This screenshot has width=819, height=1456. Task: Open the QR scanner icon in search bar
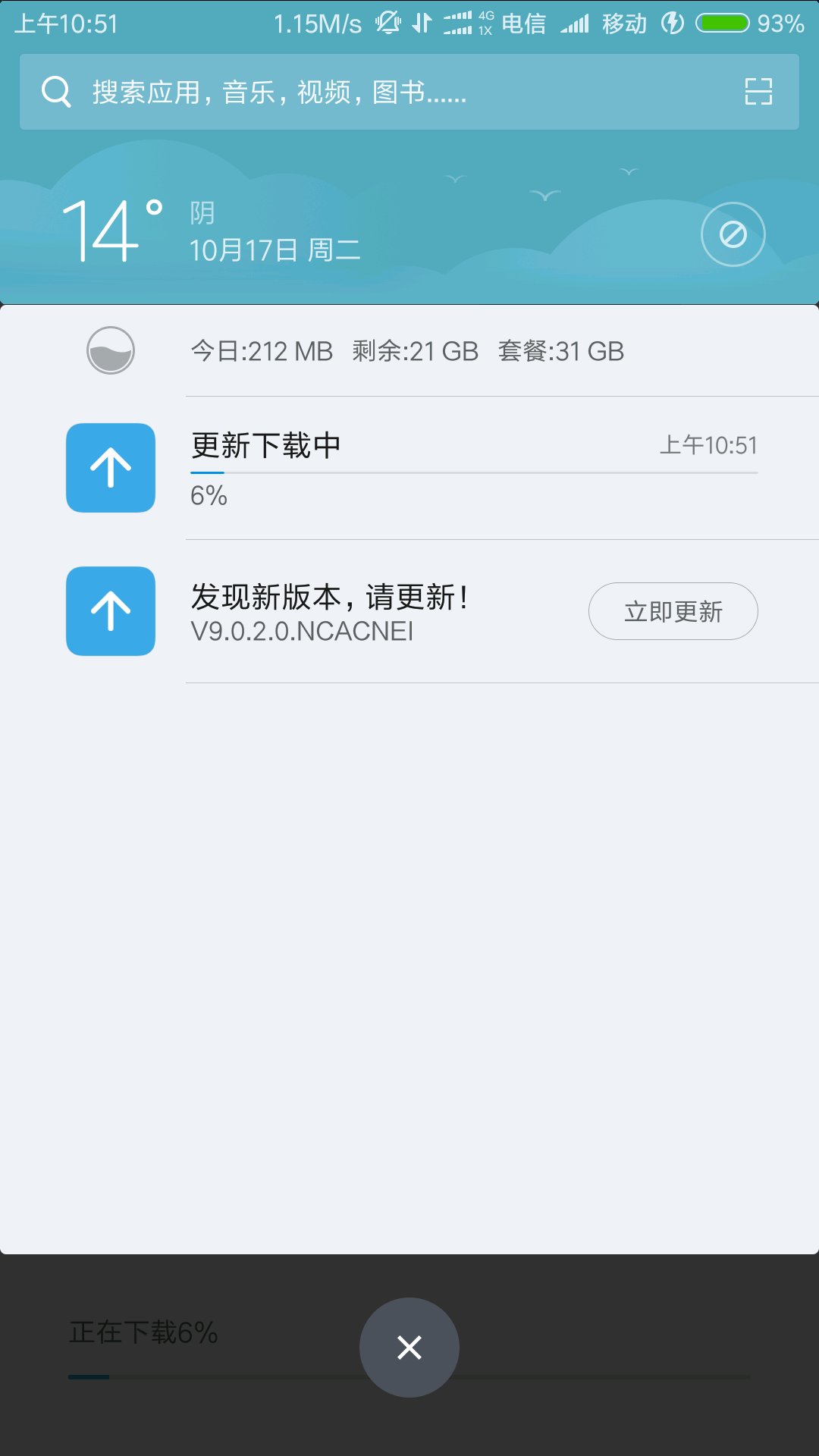tap(758, 92)
